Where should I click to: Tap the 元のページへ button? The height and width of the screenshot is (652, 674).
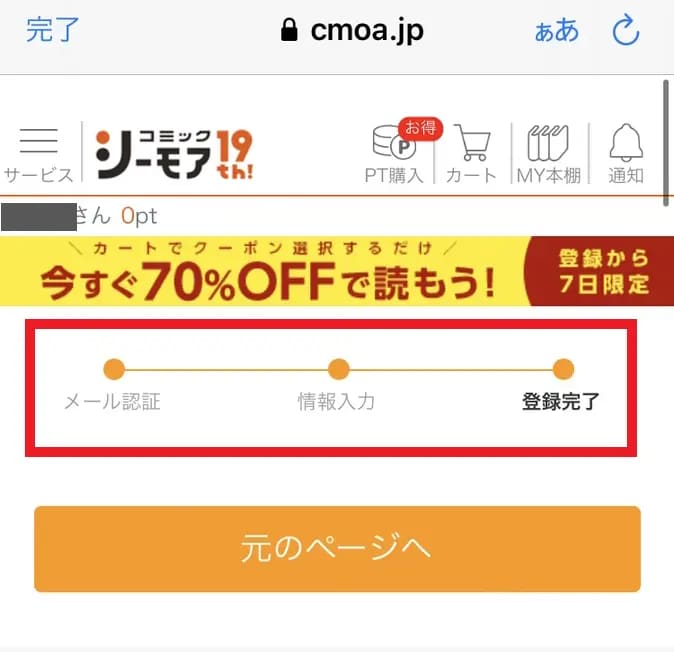tap(337, 548)
